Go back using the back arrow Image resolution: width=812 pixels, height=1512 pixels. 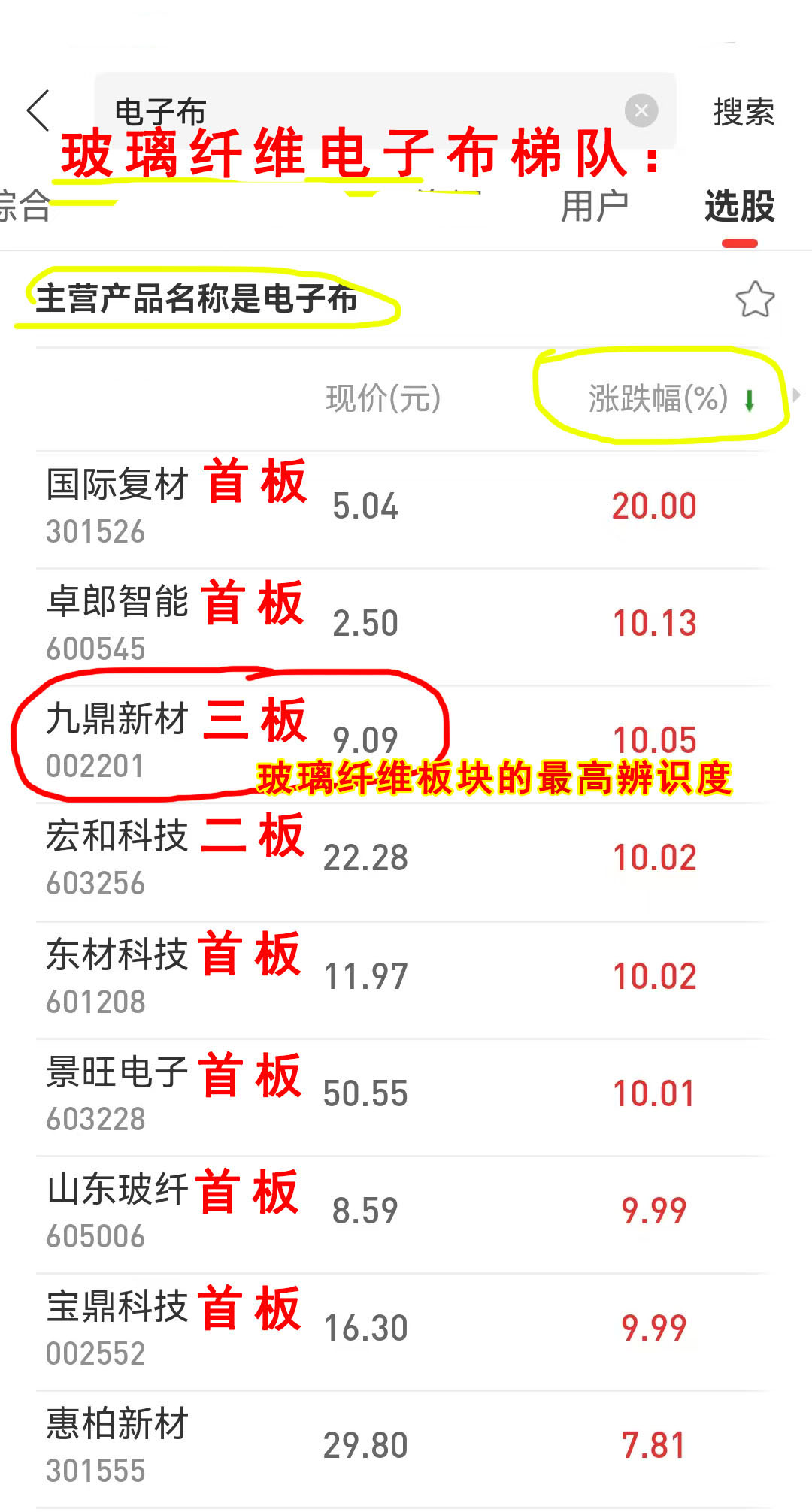click(39, 111)
